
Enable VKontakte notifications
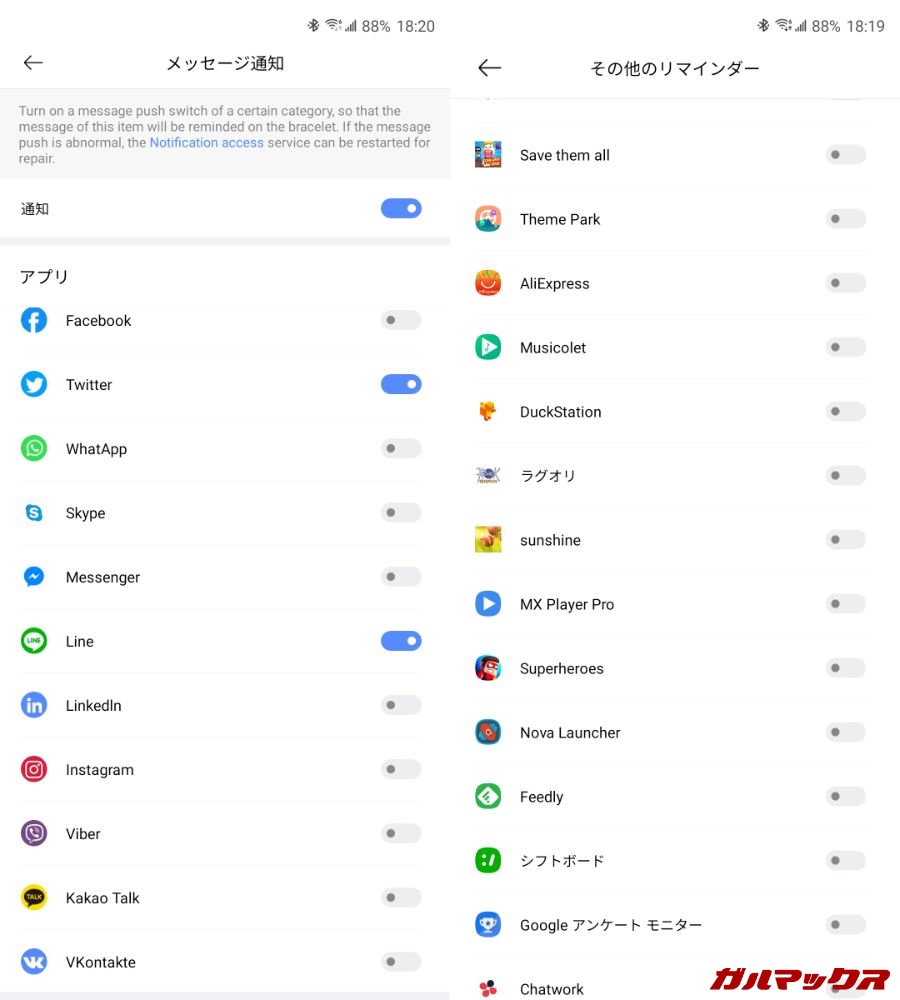tap(401, 962)
